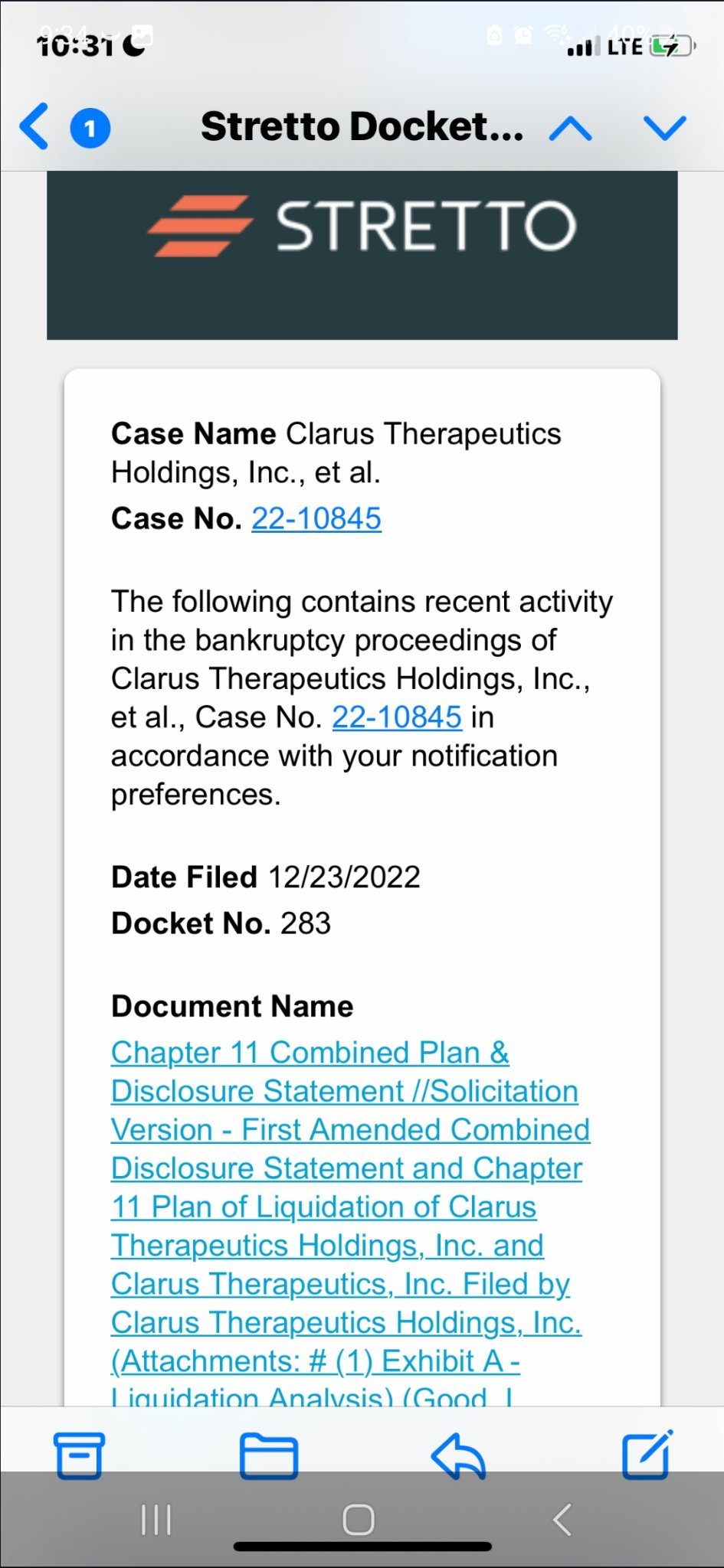Move this email to a folder
This screenshot has height=1568, width=724.
coord(269,1455)
